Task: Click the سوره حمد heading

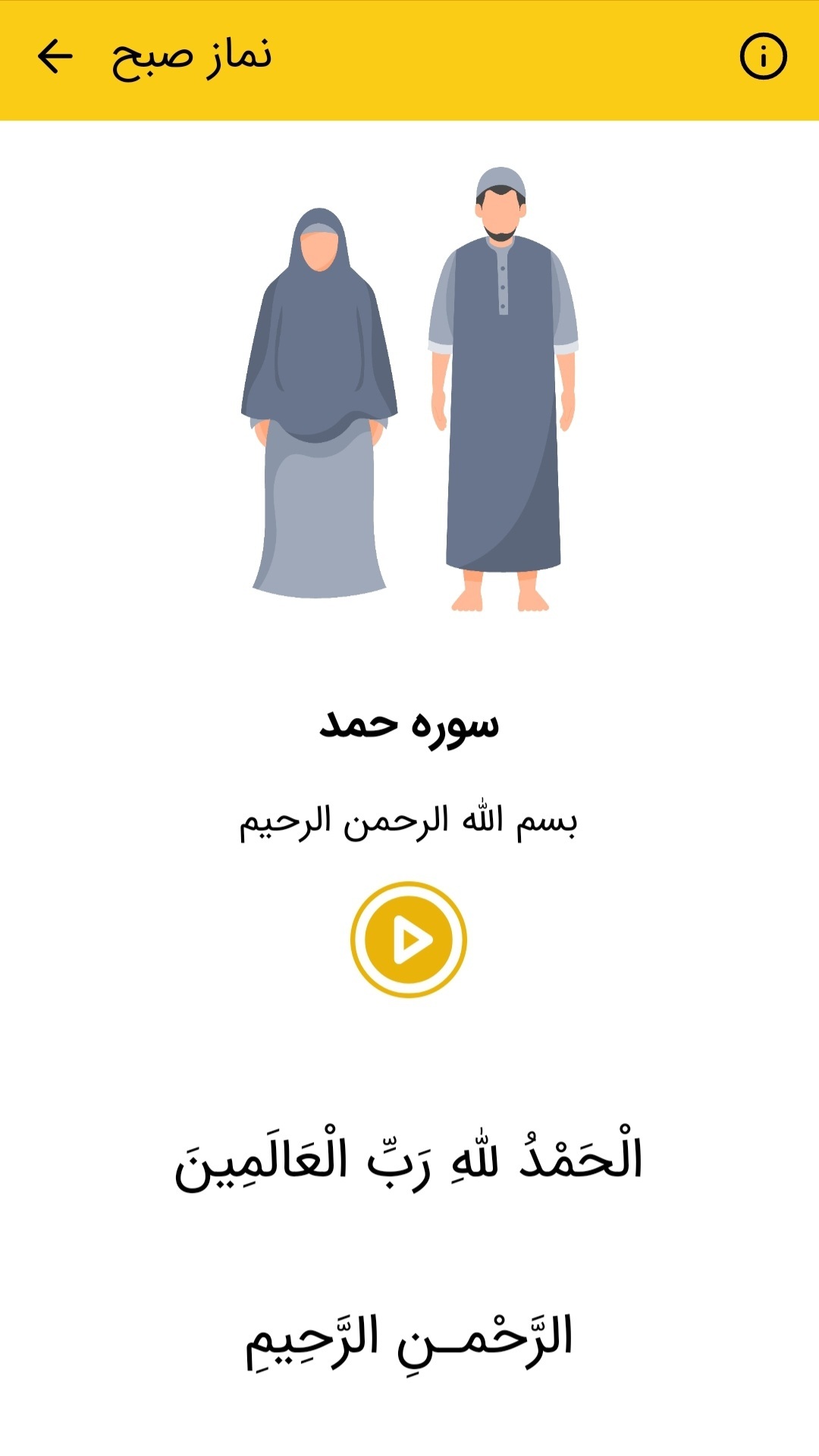Action: pos(409,726)
